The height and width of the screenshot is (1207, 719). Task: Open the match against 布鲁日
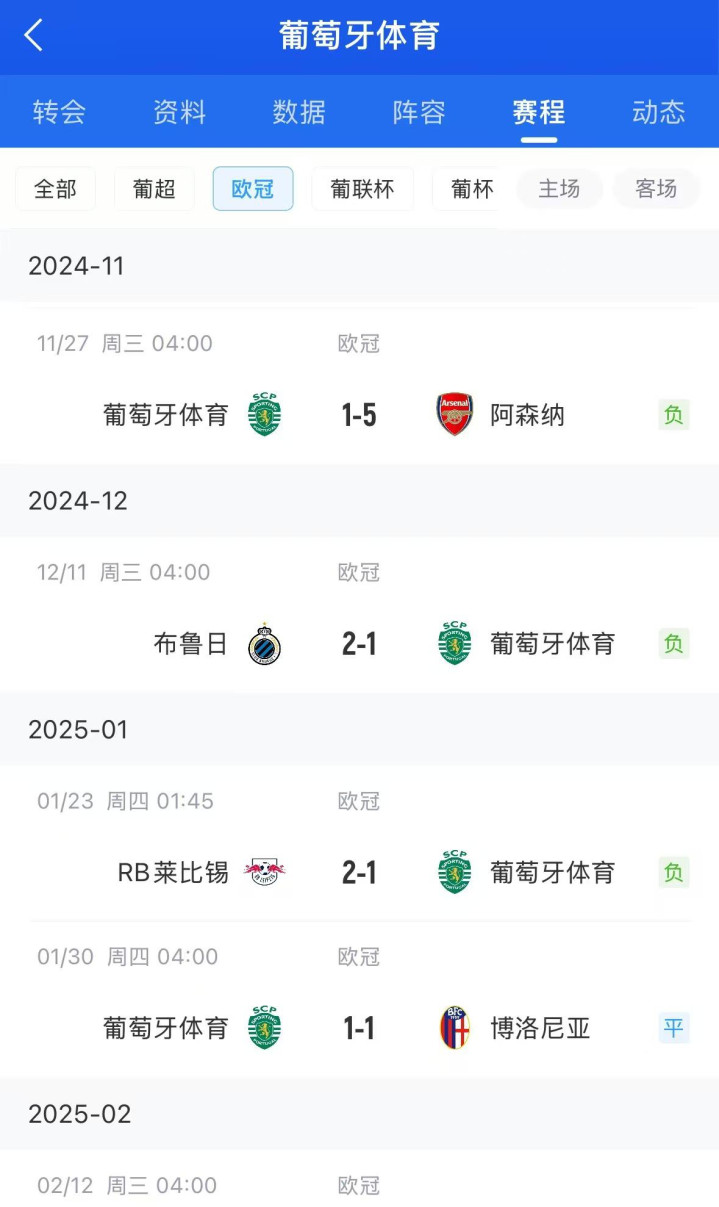tap(359, 614)
